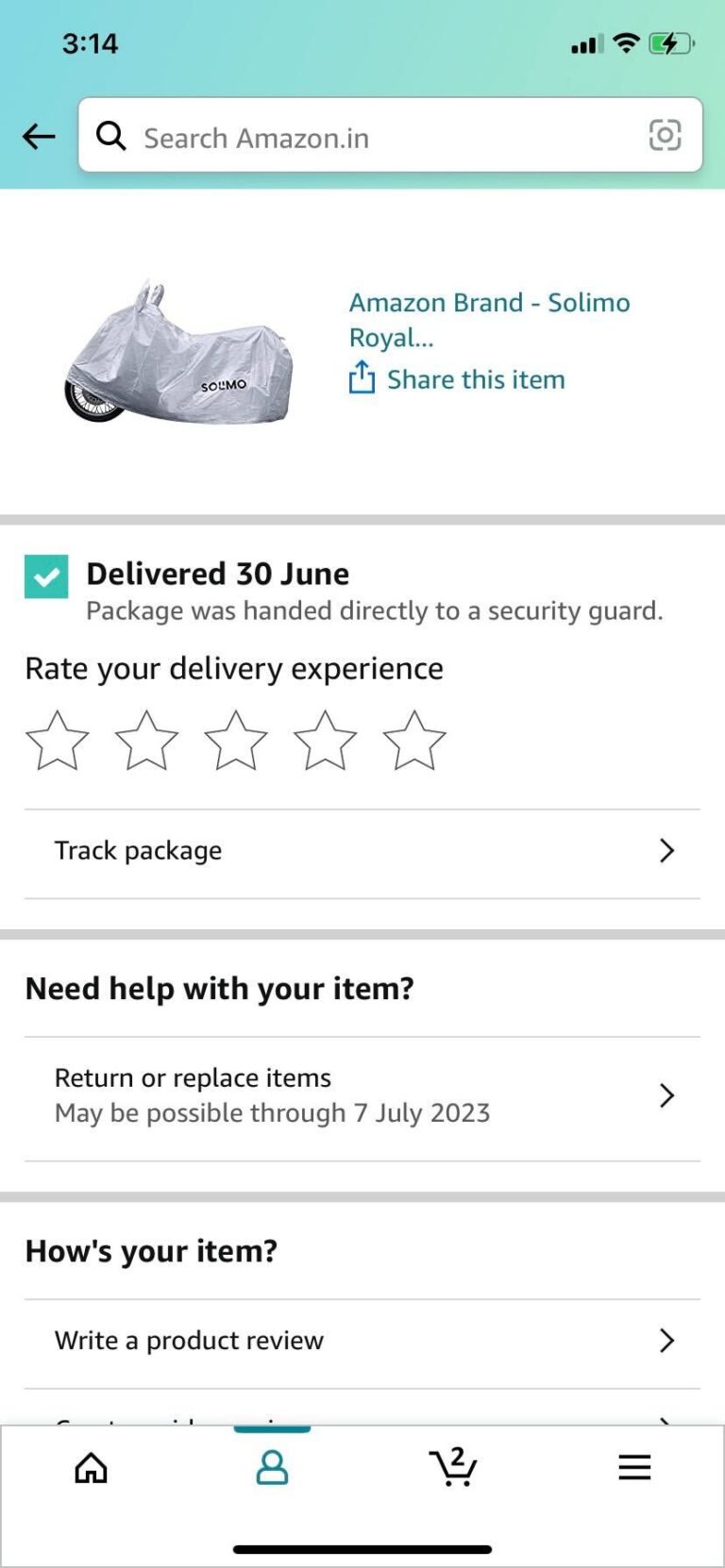Open the shopping cart icon
This screenshot has width=725, height=1568.
pyautogui.click(x=453, y=1468)
